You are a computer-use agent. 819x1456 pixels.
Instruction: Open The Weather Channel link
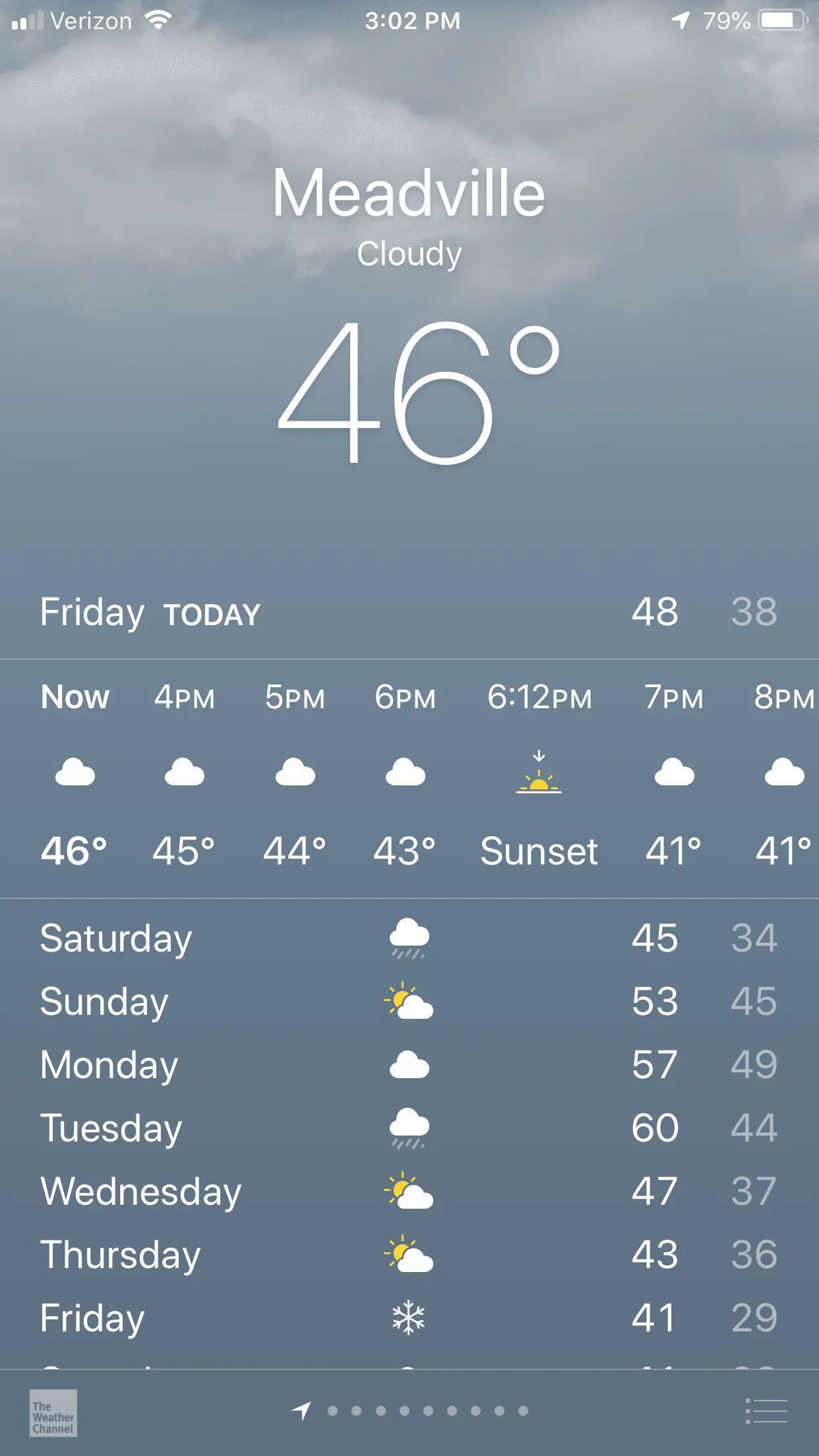tap(53, 1412)
